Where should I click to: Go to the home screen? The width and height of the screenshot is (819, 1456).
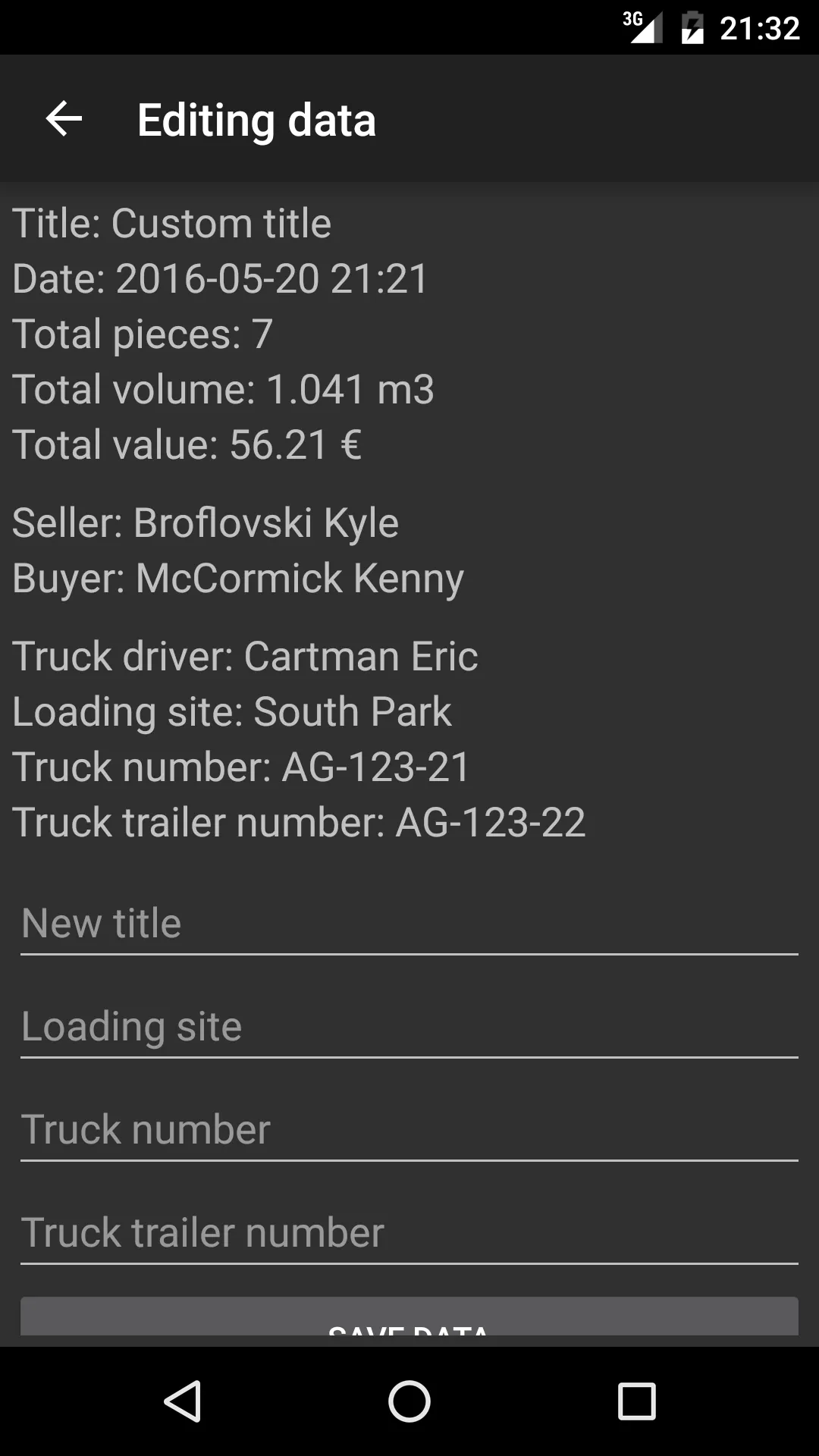click(409, 1401)
